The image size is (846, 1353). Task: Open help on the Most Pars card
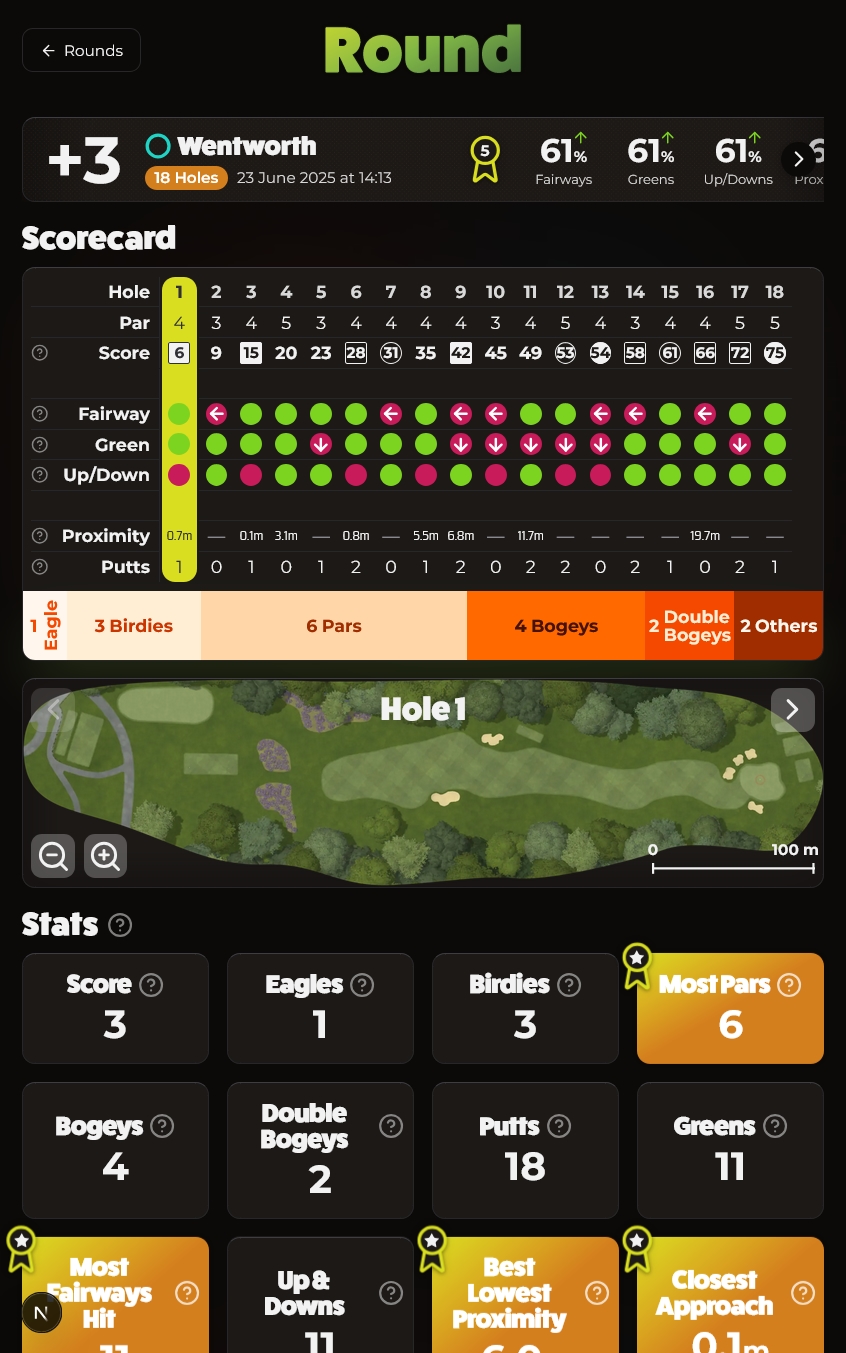[x=789, y=985]
